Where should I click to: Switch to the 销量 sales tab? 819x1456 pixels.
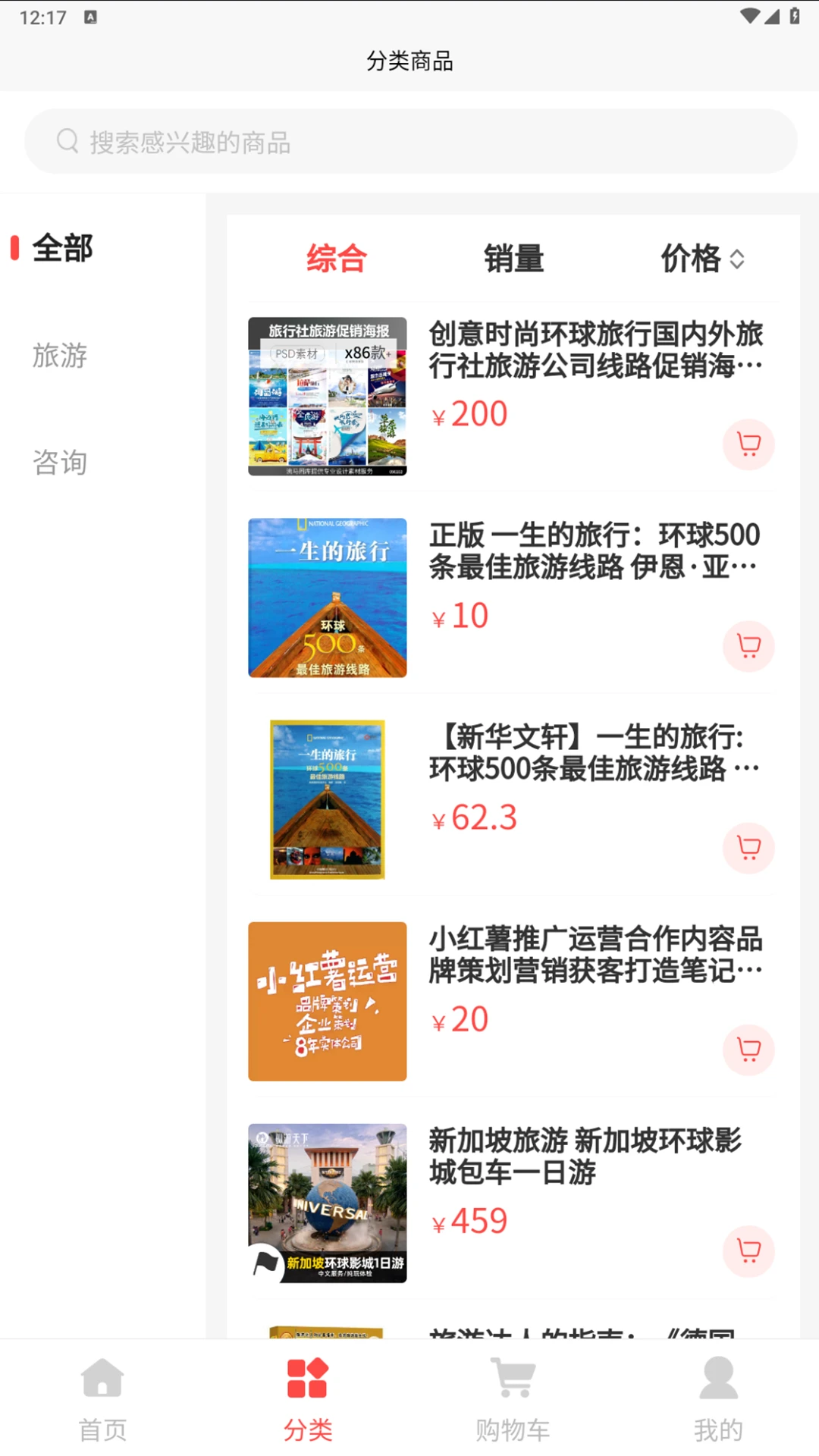coord(514,259)
